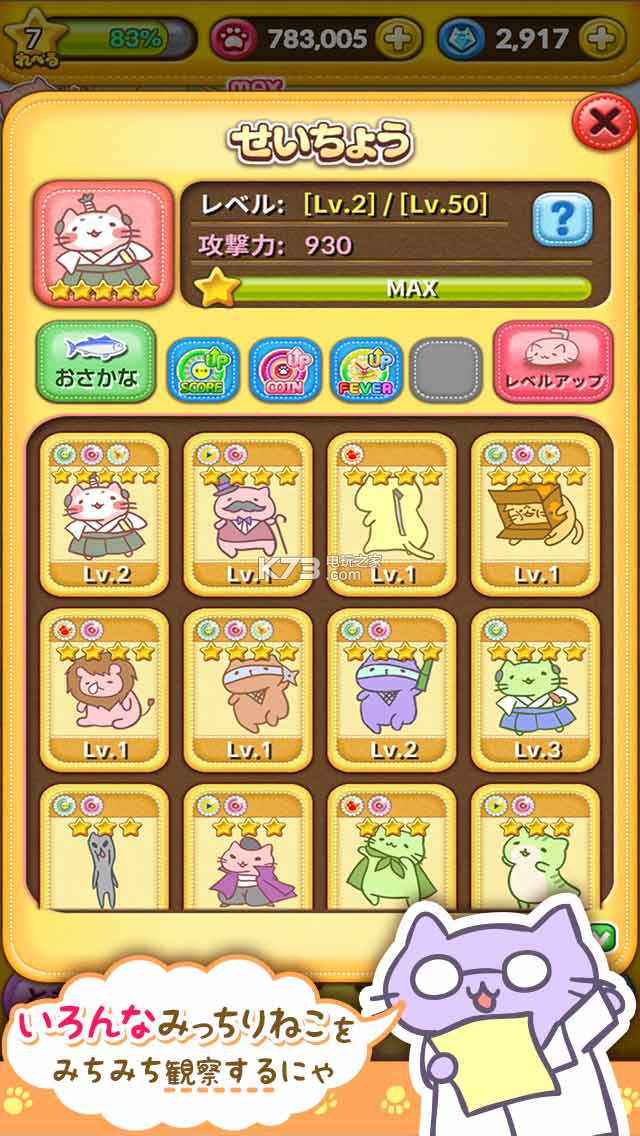Select the lion cat card

[x=104, y=689]
